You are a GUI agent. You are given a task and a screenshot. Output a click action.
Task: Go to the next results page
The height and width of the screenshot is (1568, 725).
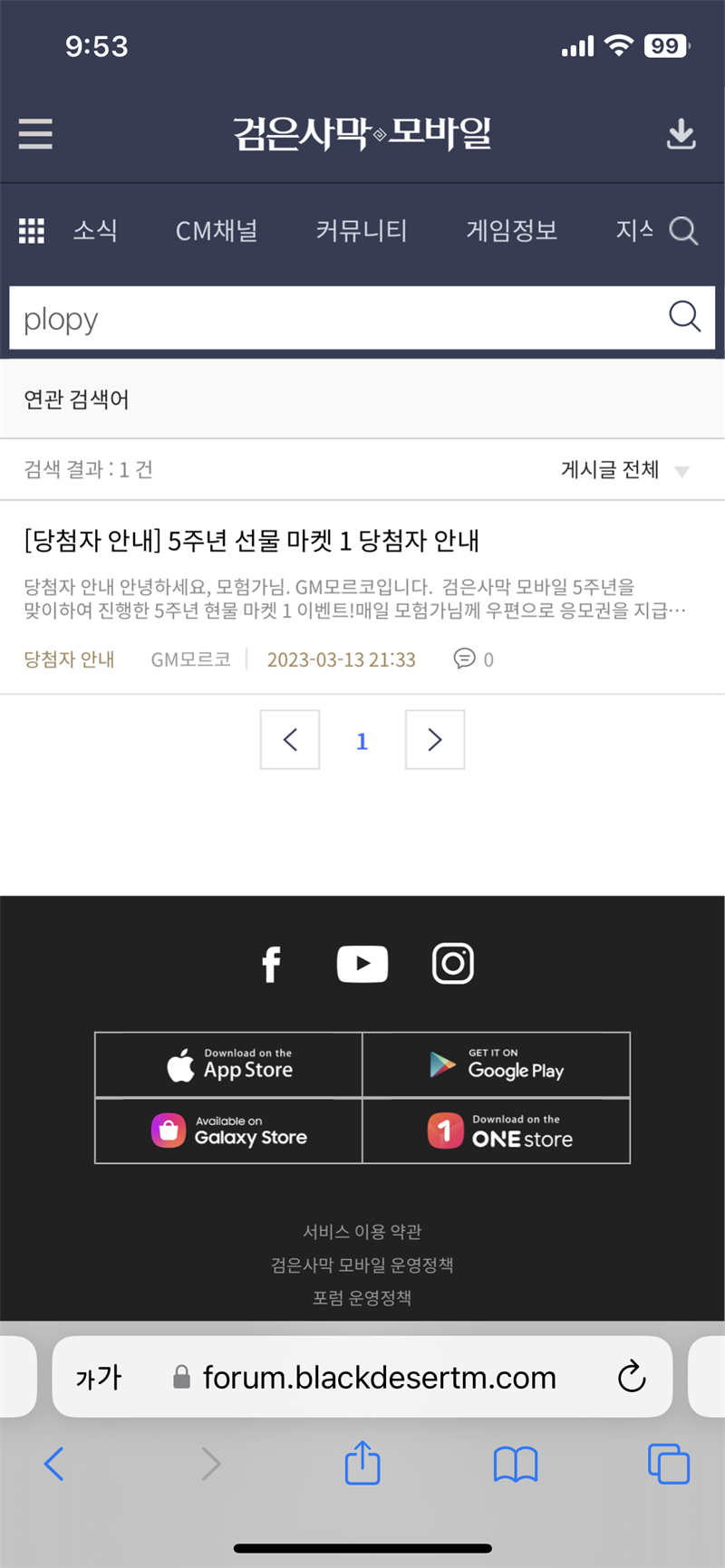(435, 740)
